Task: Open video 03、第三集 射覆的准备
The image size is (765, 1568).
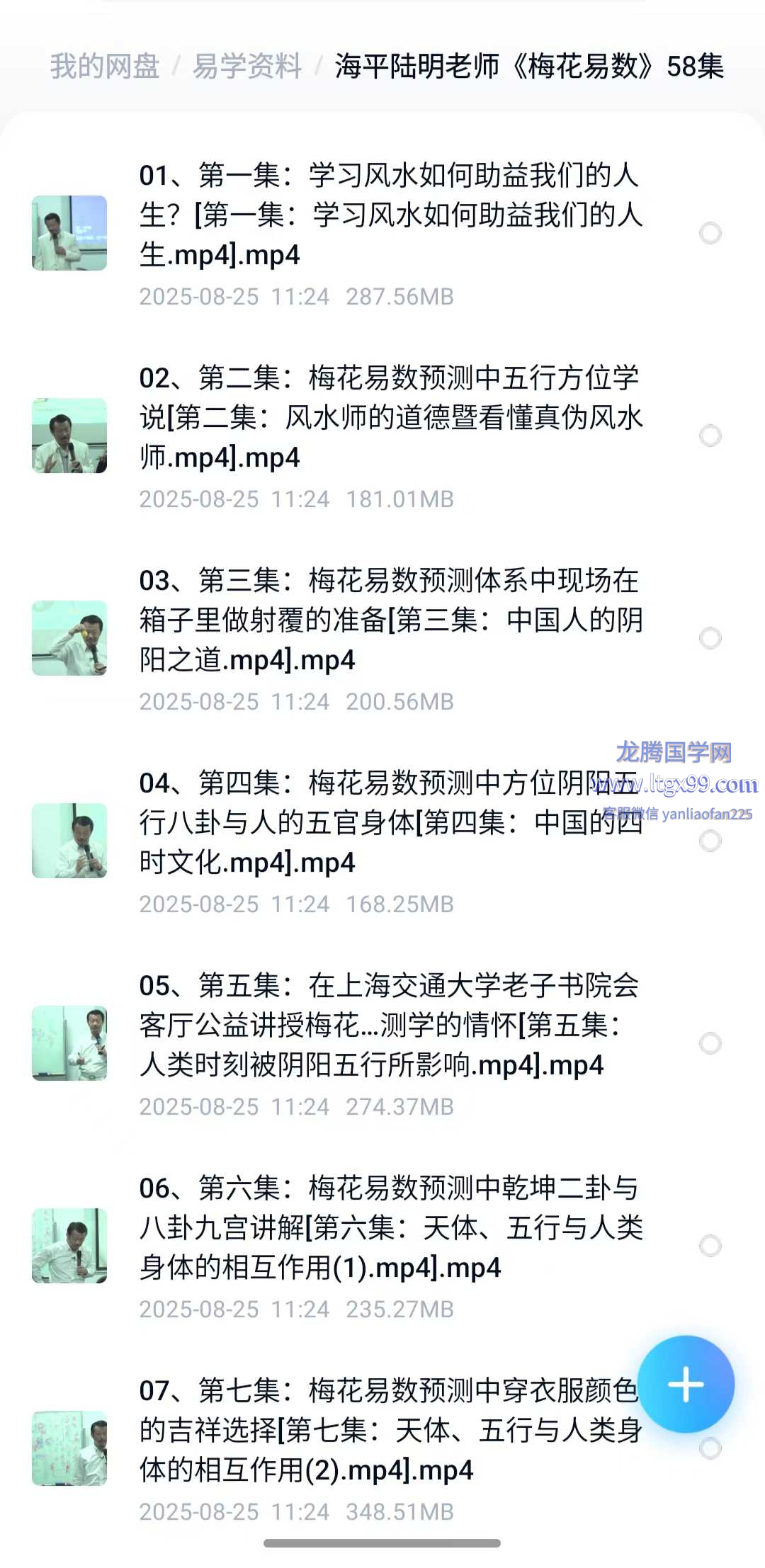Action: pyautogui.click(x=390, y=620)
